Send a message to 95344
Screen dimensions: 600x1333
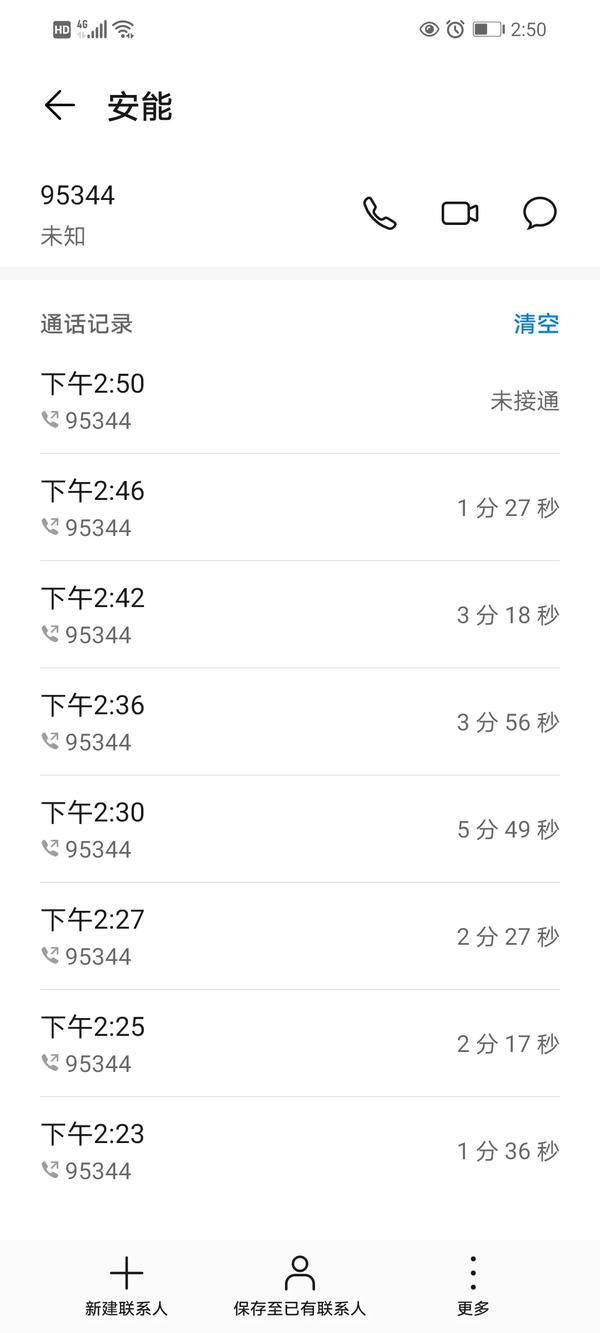pyautogui.click(x=540, y=213)
